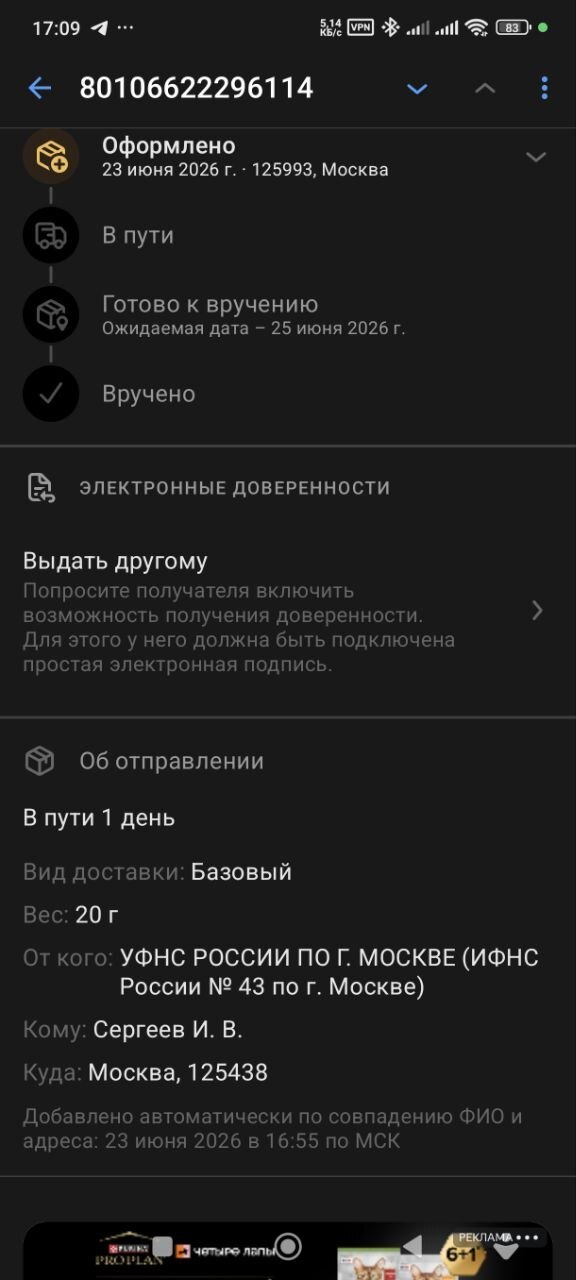Jump to previous result with the up chevron
The image size is (576, 1280).
pos(485,89)
